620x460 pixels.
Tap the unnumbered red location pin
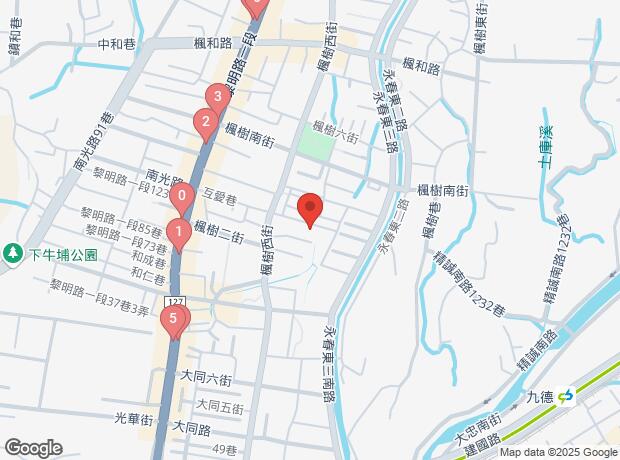[x=309, y=209]
